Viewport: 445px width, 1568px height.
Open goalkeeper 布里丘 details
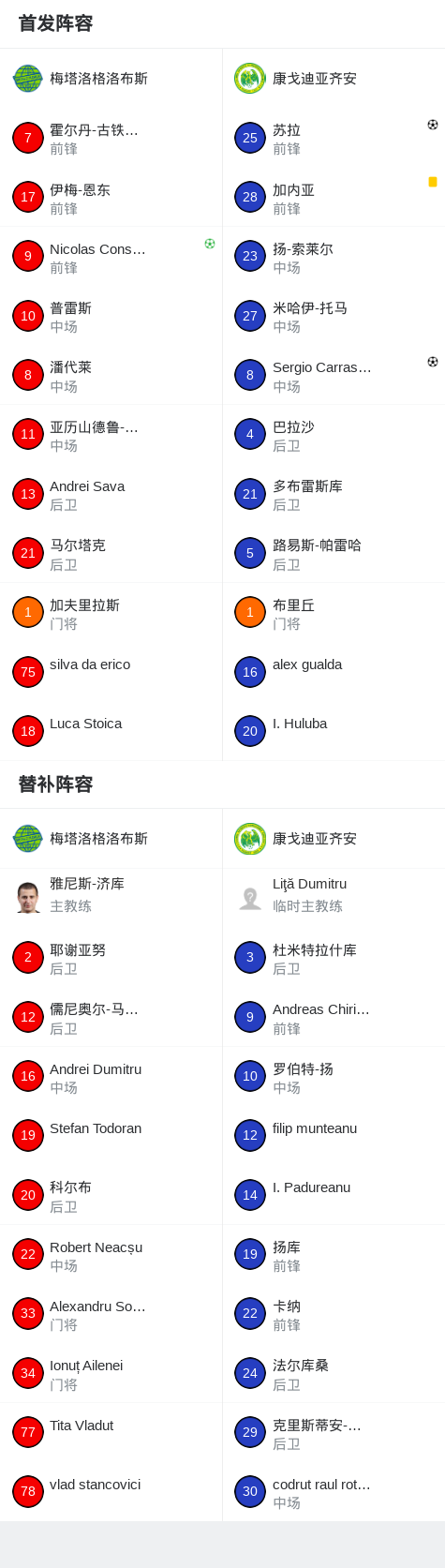pyautogui.click(x=334, y=613)
